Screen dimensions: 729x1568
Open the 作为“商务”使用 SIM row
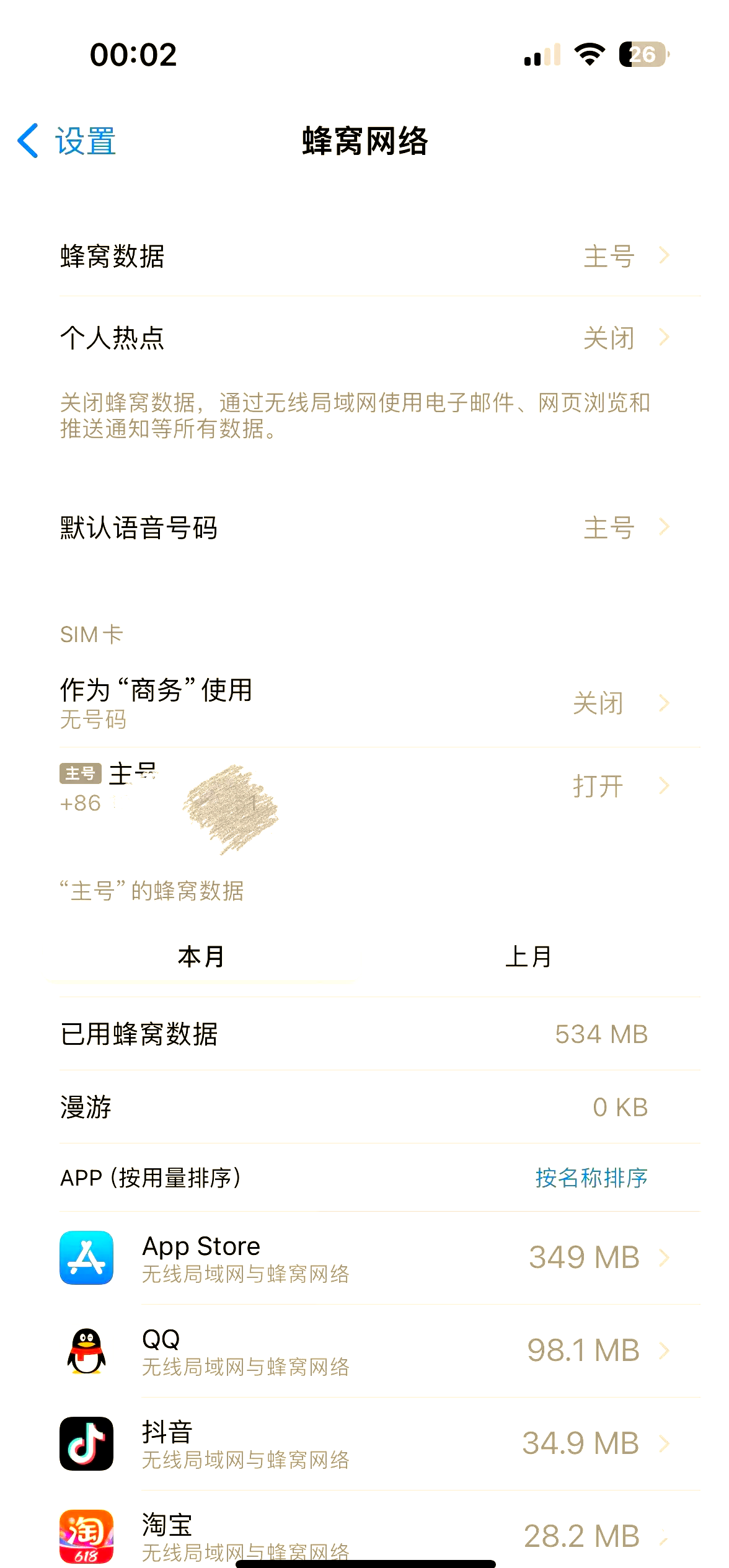click(365, 703)
